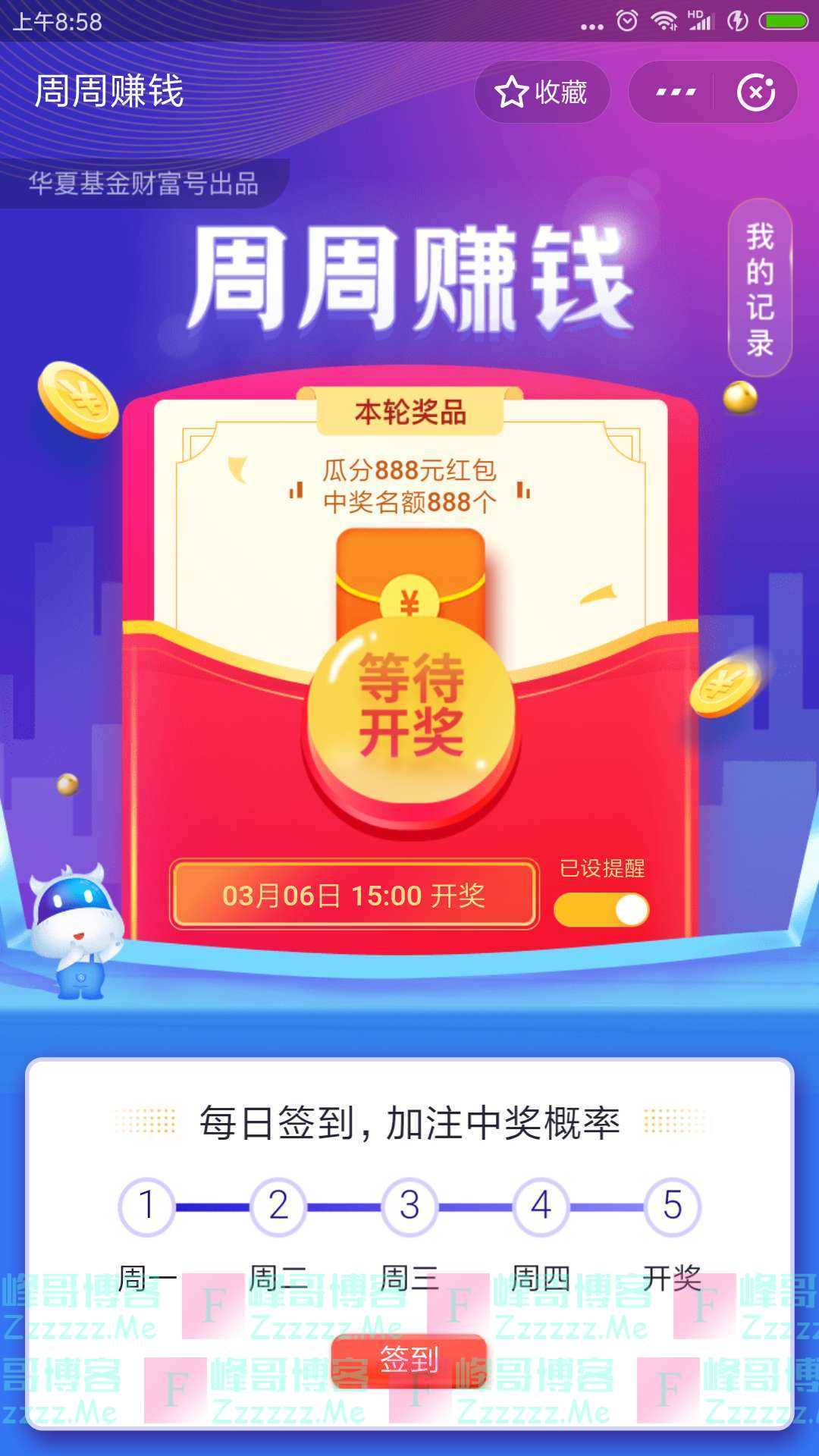The image size is (819, 1456).
Task: Tap the 等待开奖 round button
Action: click(x=411, y=707)
